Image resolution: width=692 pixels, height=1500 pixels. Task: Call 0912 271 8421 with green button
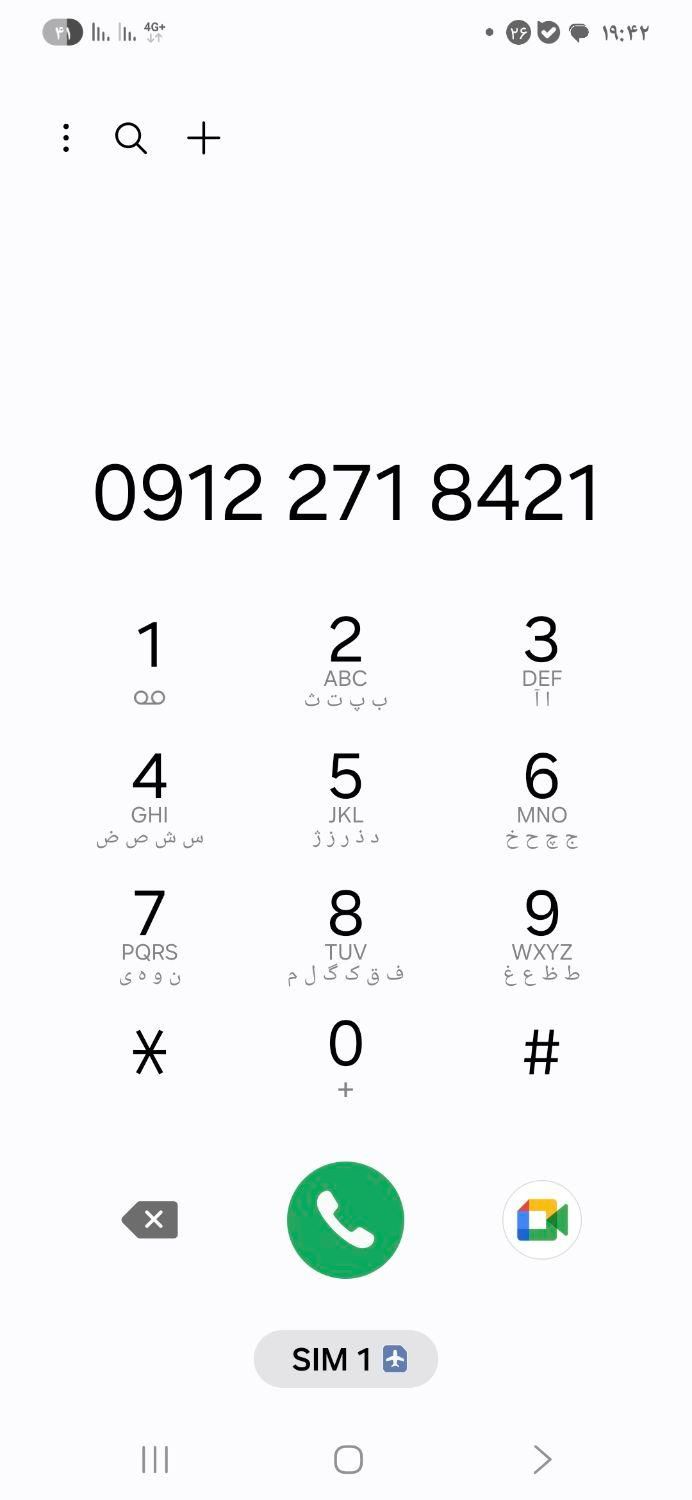(x=345, y=1220)
